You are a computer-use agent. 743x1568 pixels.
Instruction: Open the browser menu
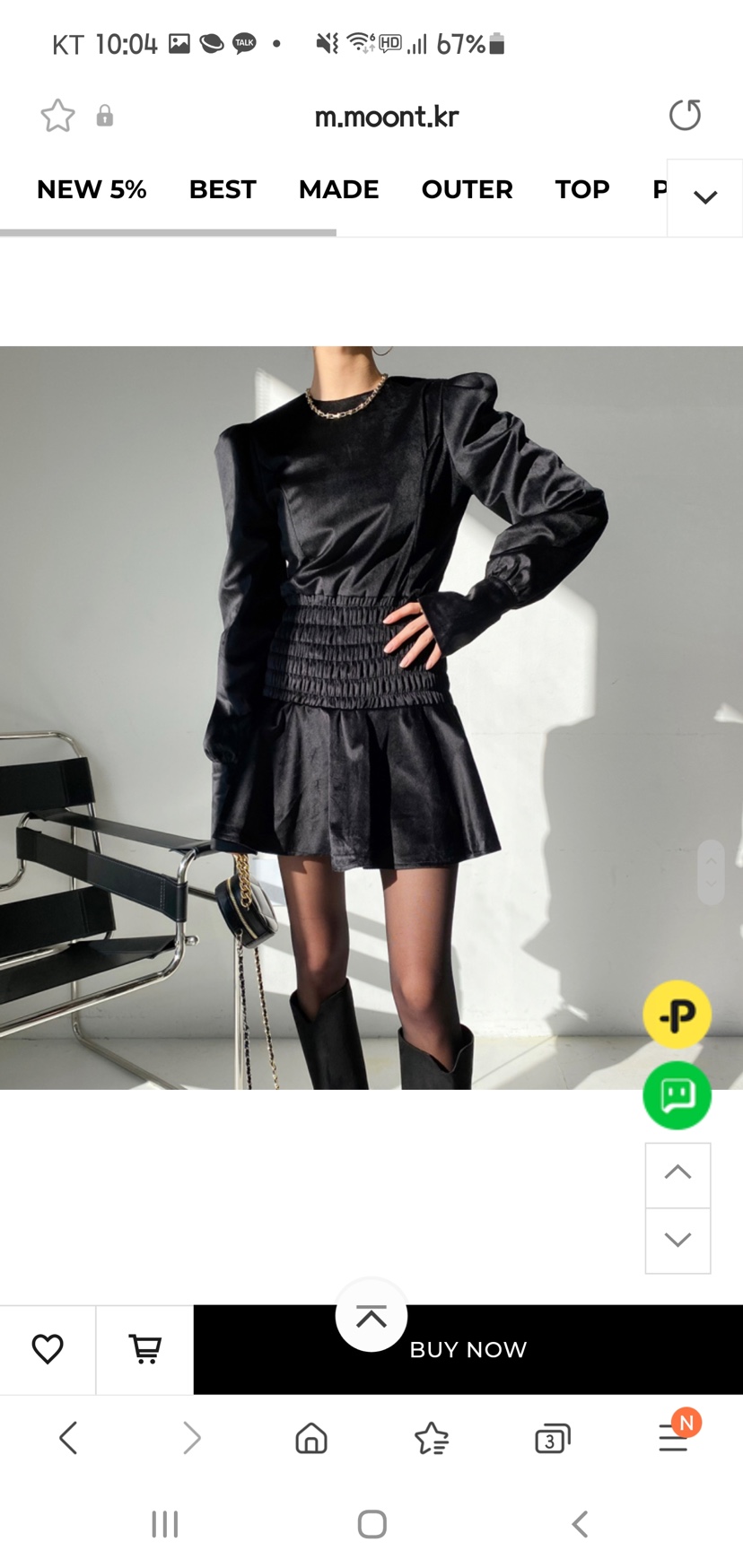pos(675,1438)
